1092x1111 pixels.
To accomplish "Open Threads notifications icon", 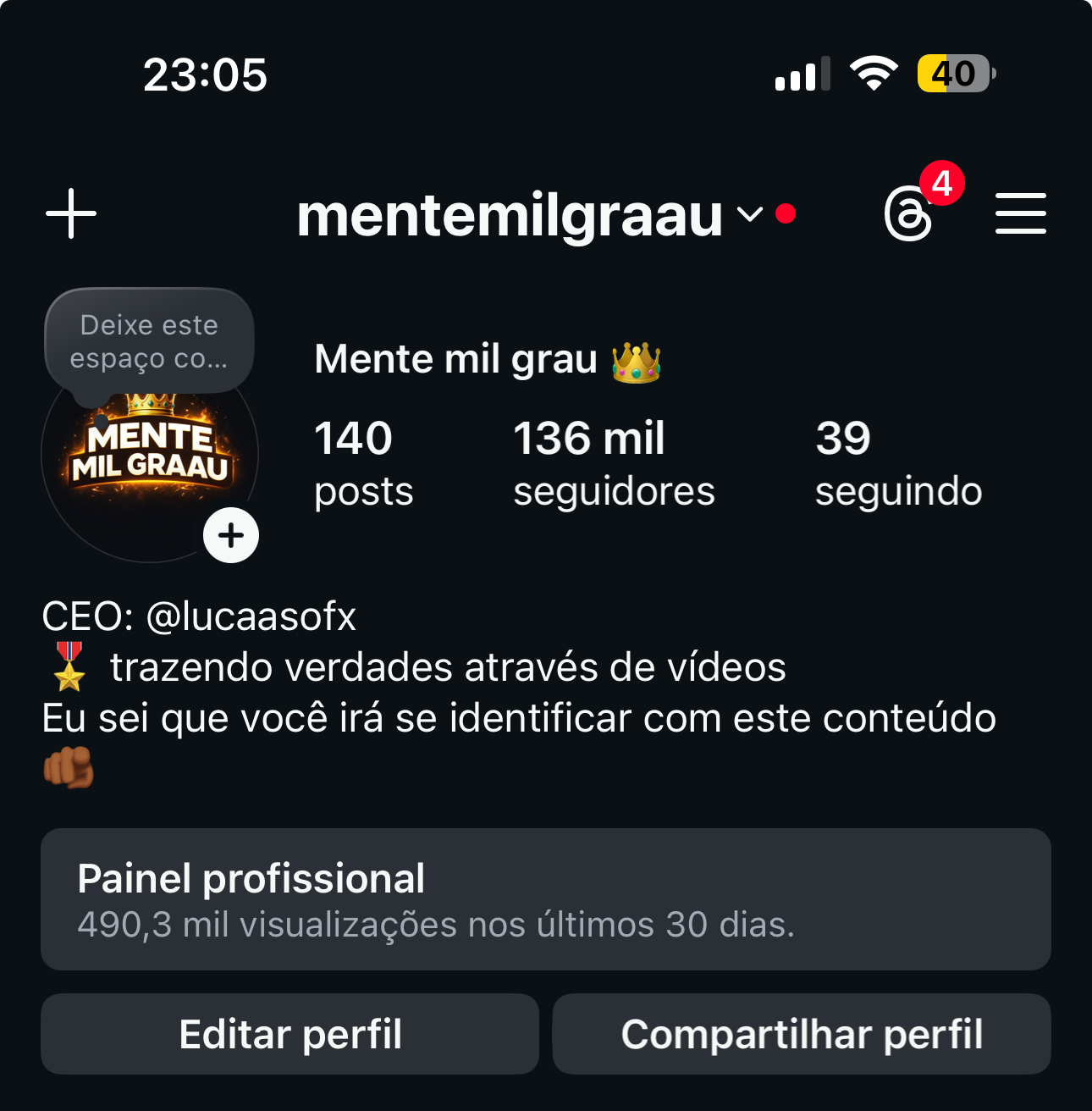I will [909, 214].
